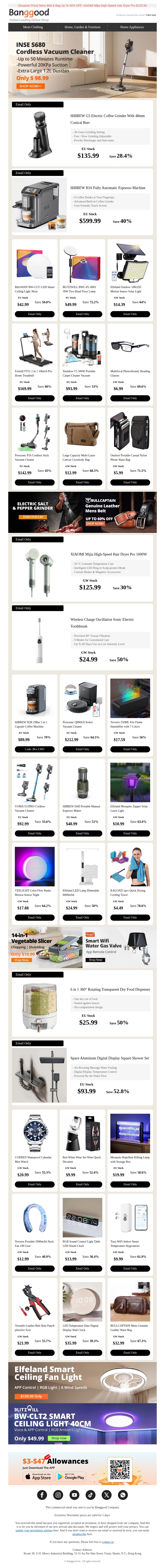Viewport: 165px width, 1568px height.
Task: Tap Email Only under BlitzWolf ceiling light
Action: (35, 314)
